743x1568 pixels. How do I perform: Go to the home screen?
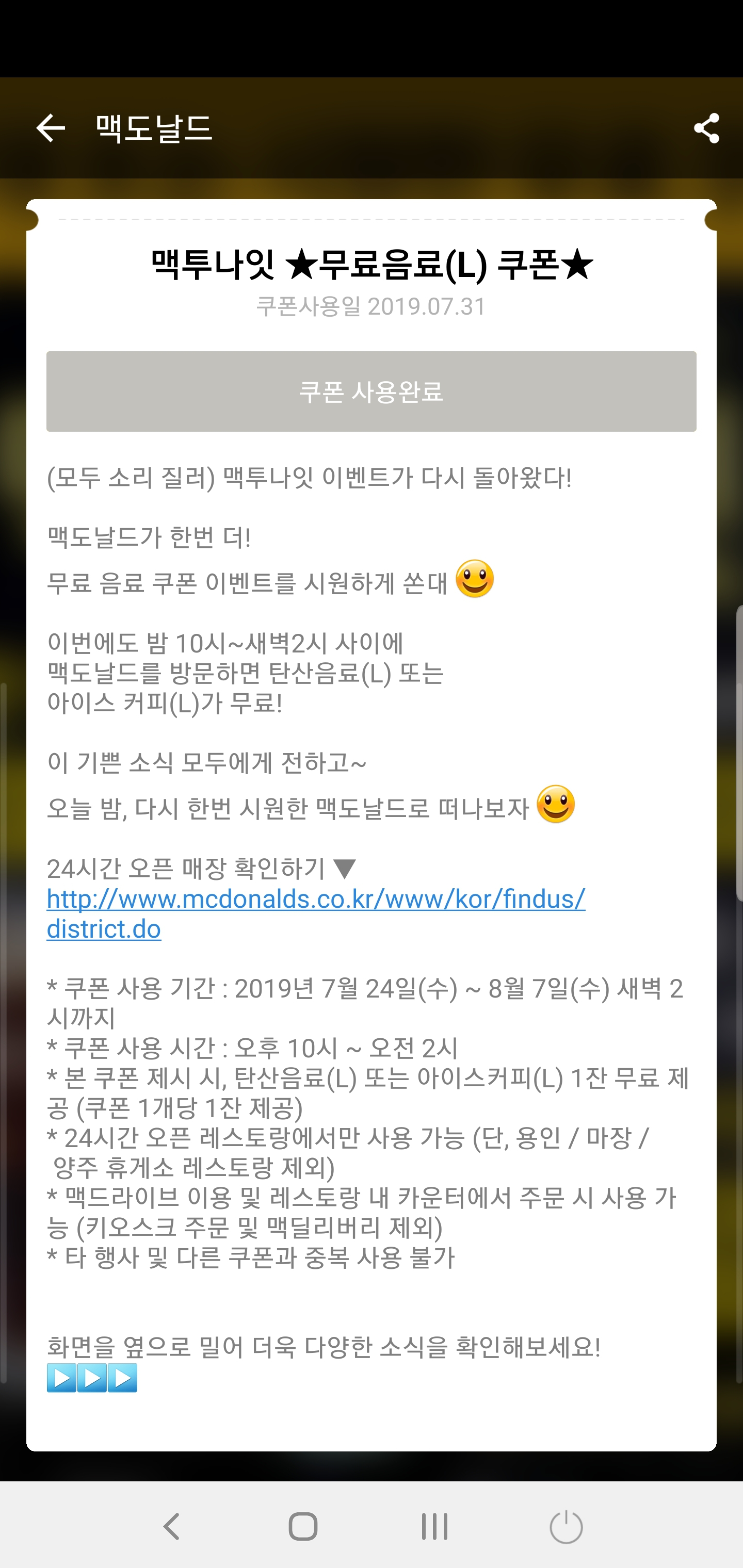pyautogui.click(x=303, y=1527)
